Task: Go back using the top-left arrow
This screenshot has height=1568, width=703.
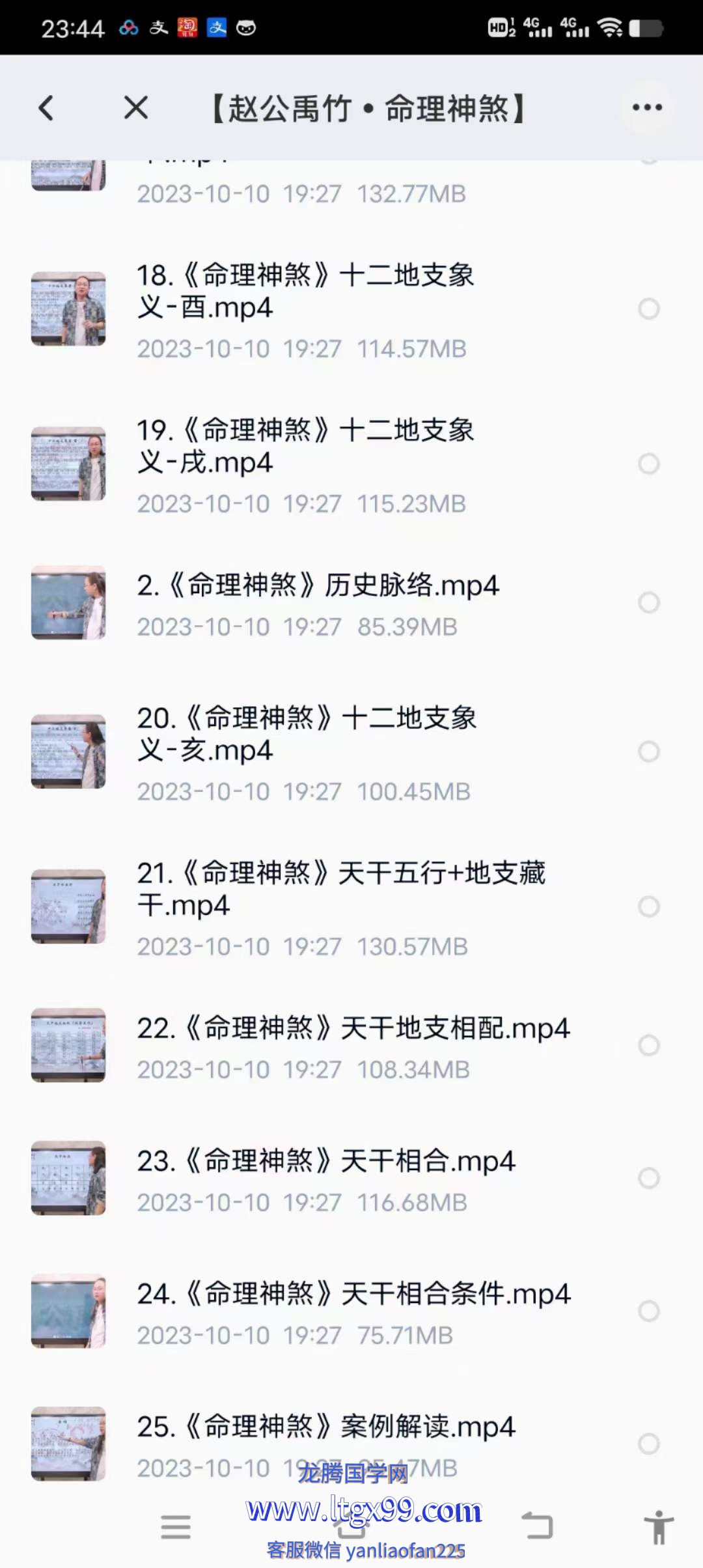Action: (x=46, y=108)
